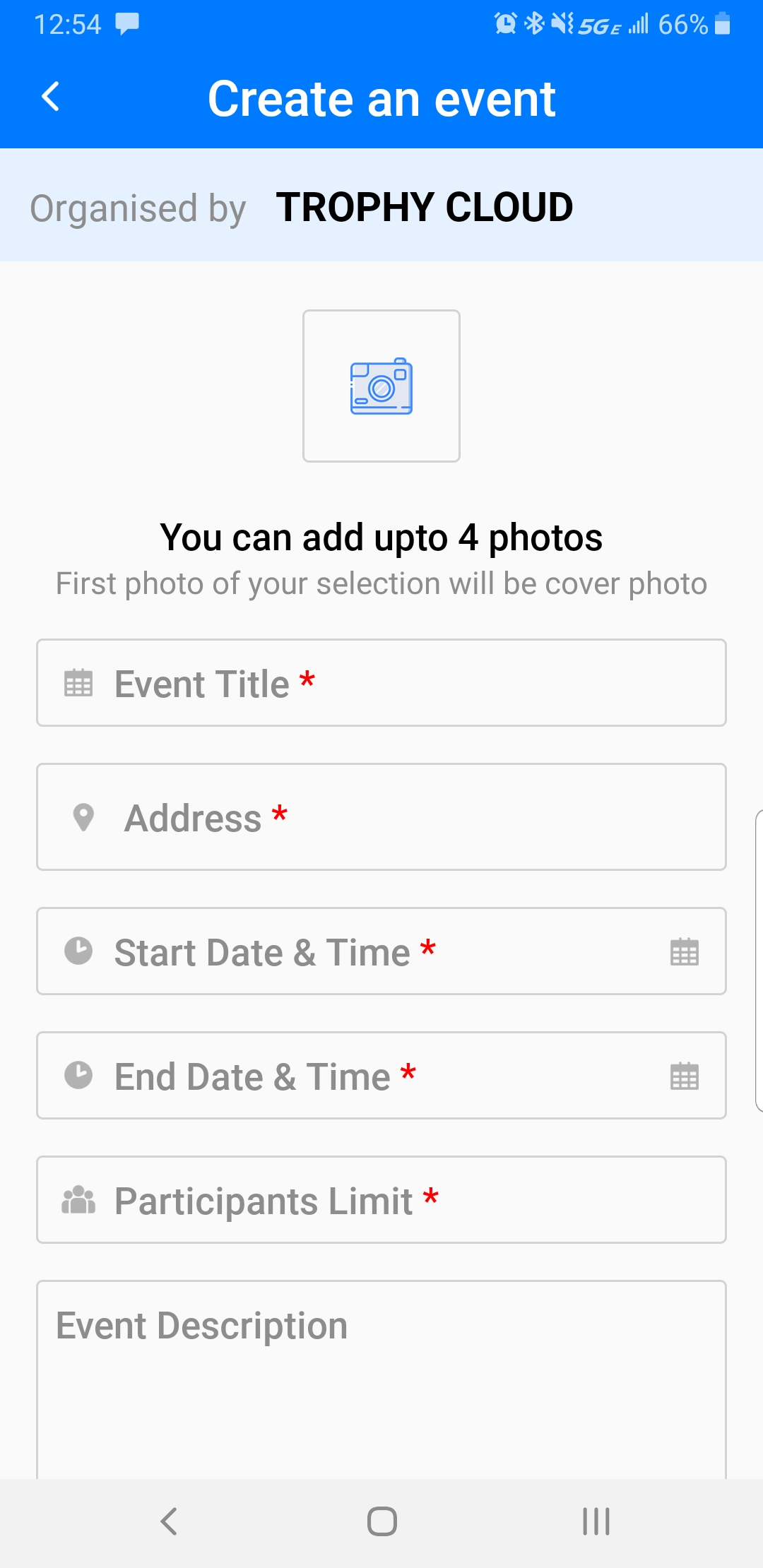Focus the Participants Limit field

click(381, 1200)
